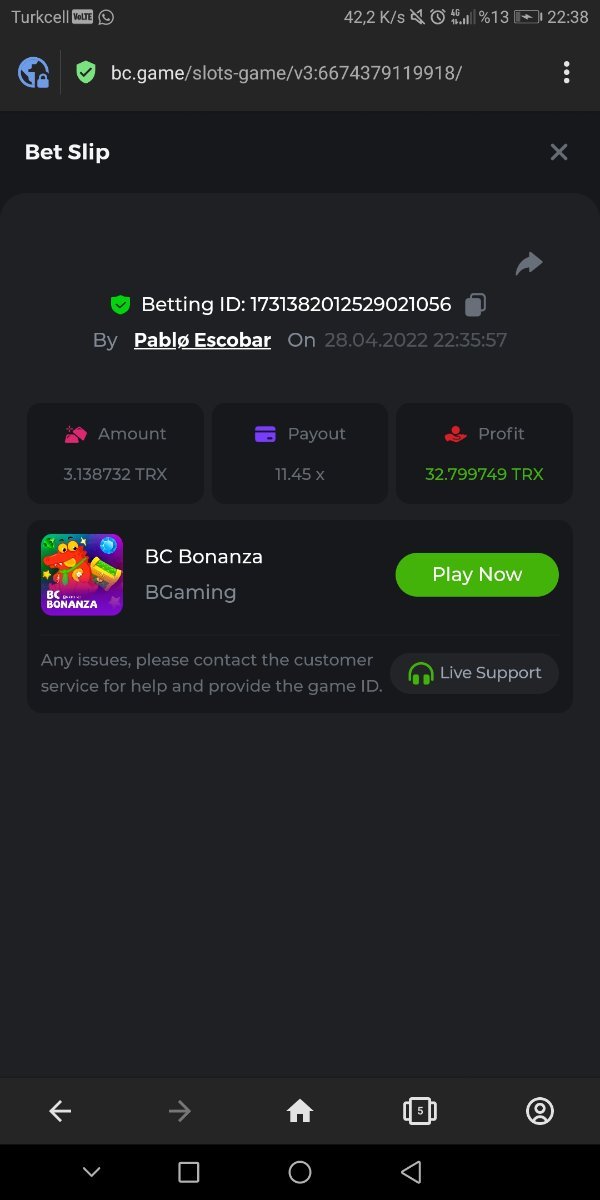
Task: Go back to the previous page
Action: [x=60, y=1111]
